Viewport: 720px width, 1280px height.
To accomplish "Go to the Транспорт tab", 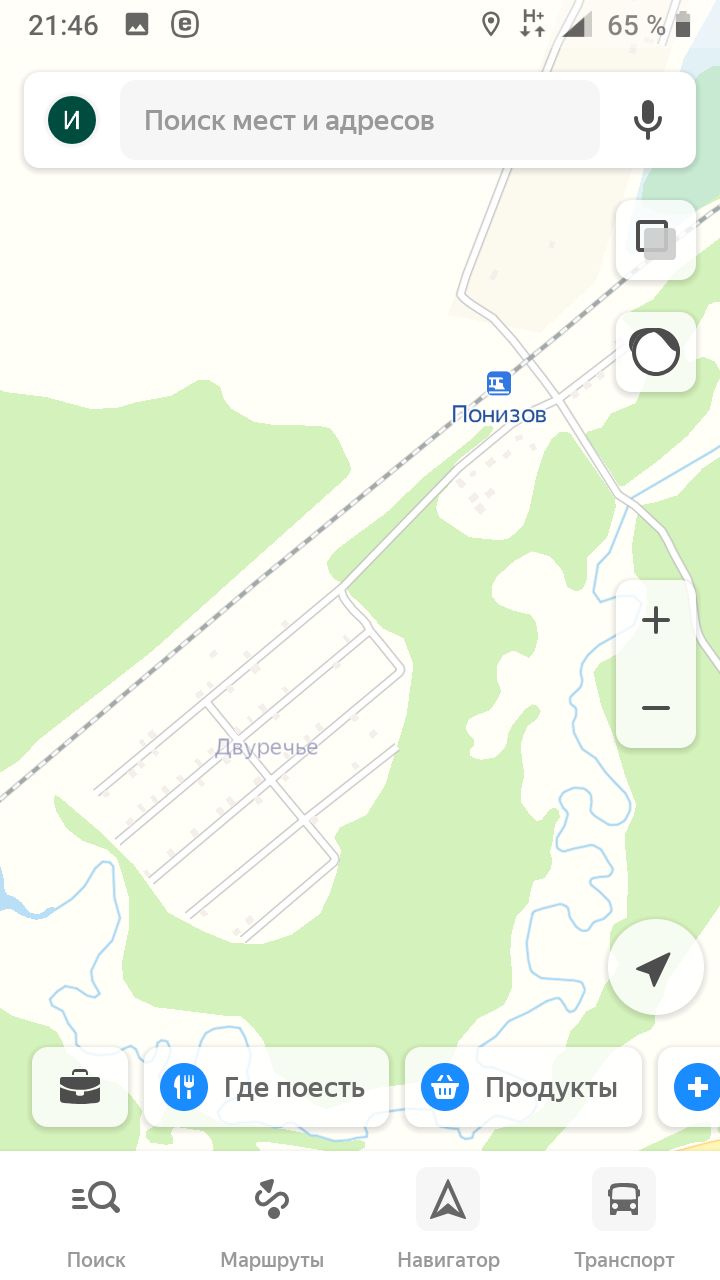I will [624, 1218].
